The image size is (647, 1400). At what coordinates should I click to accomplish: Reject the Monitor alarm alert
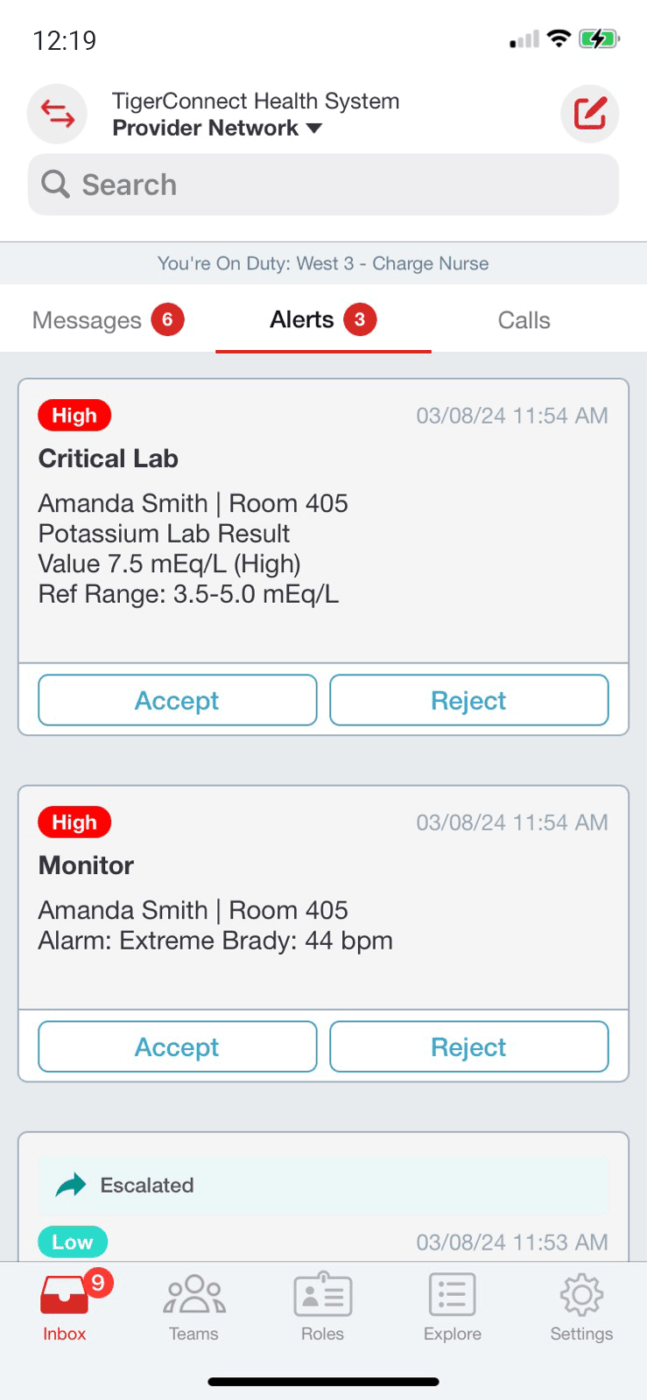point(469,1047)
